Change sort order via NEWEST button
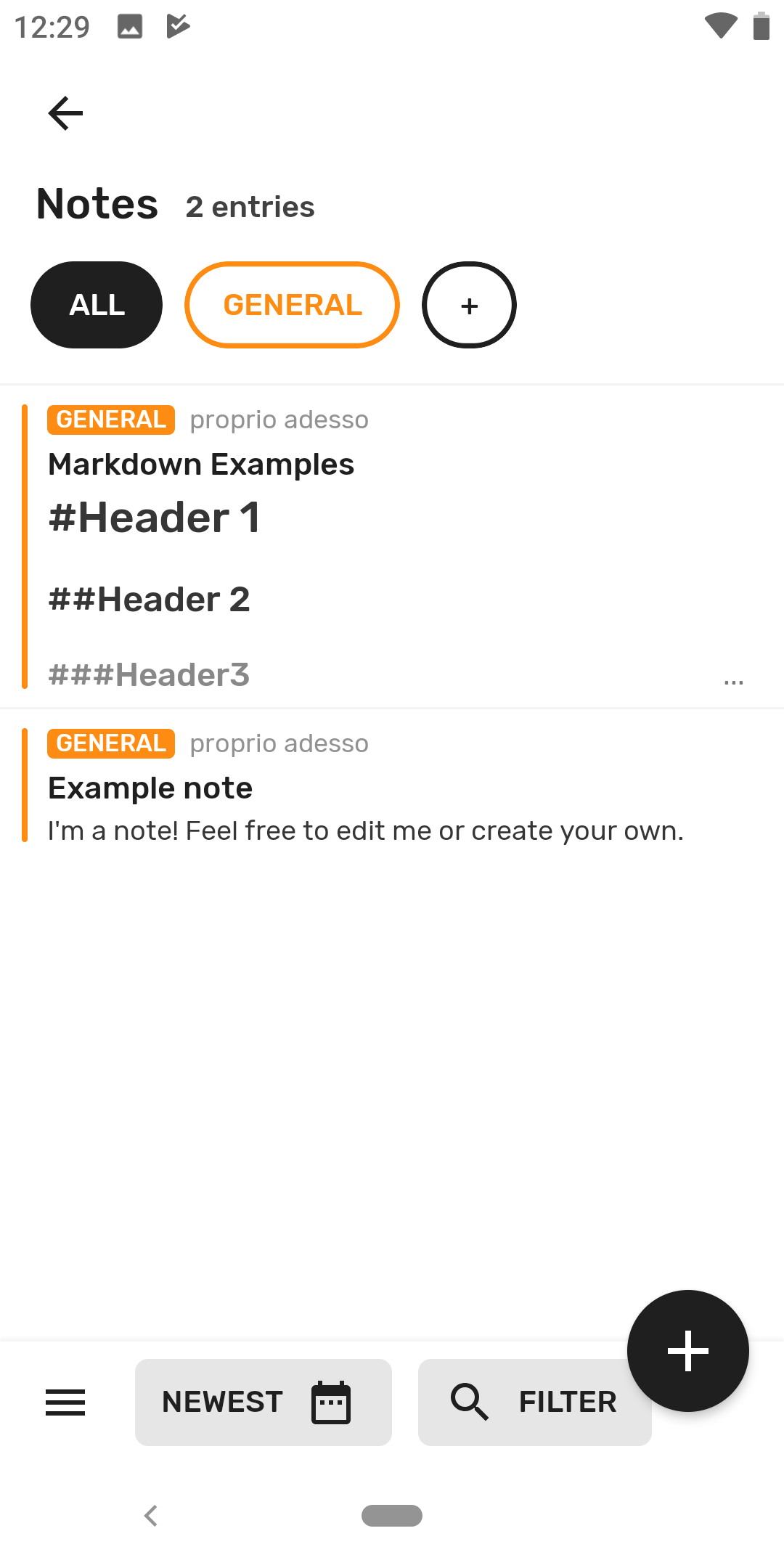784x1568 pixels. 264,1402
